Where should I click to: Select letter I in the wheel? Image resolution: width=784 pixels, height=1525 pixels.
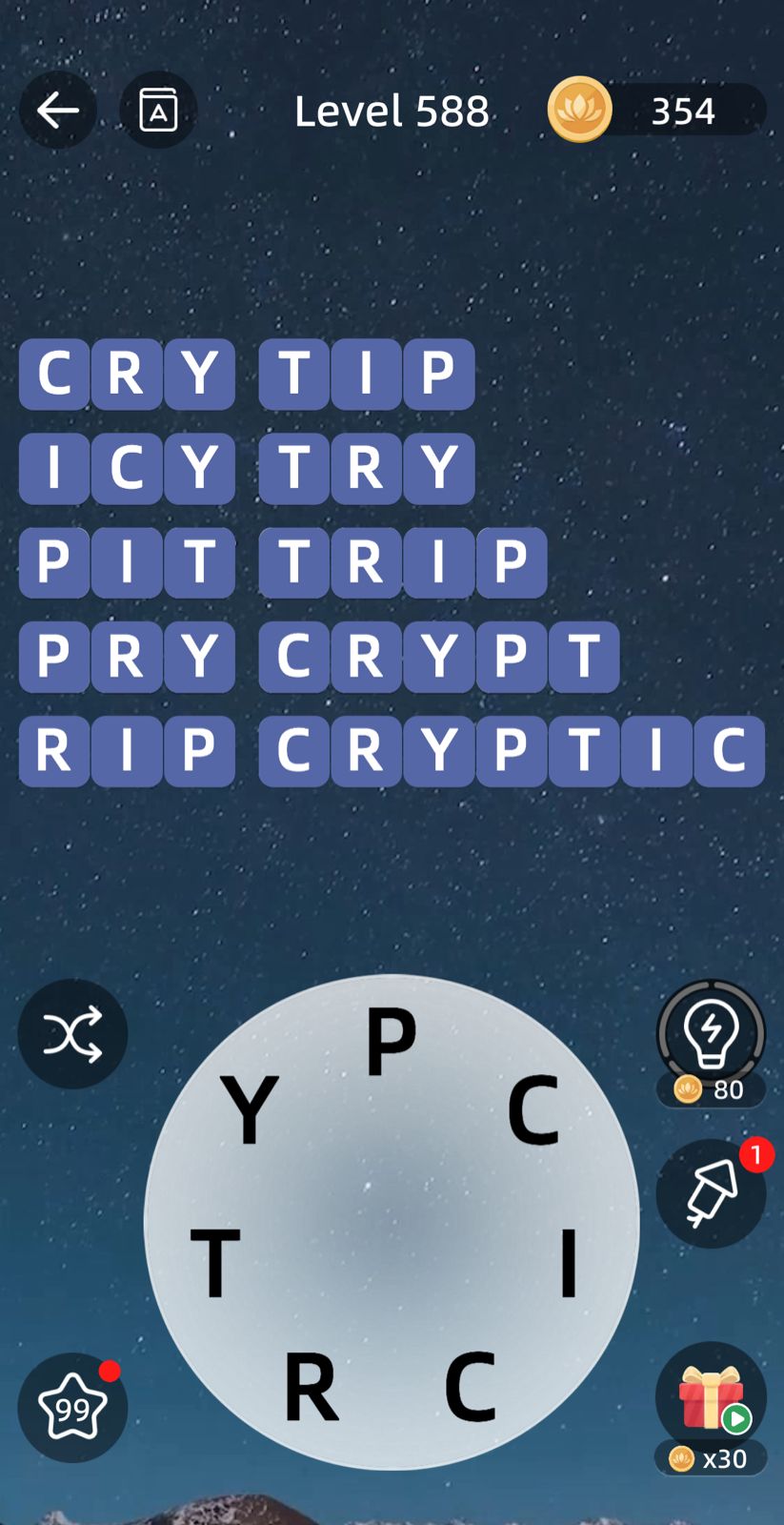[x=569, y=1263]
